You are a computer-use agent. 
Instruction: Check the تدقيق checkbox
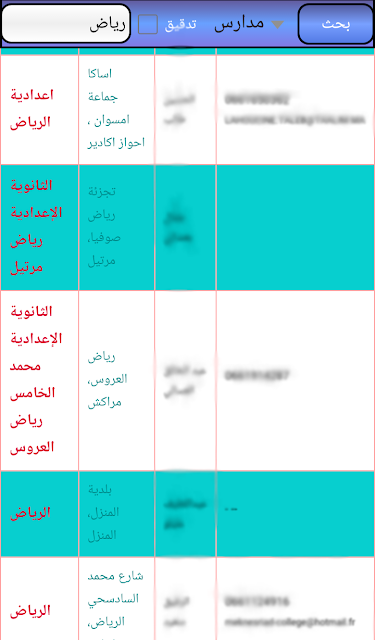(x=148, y=24)
